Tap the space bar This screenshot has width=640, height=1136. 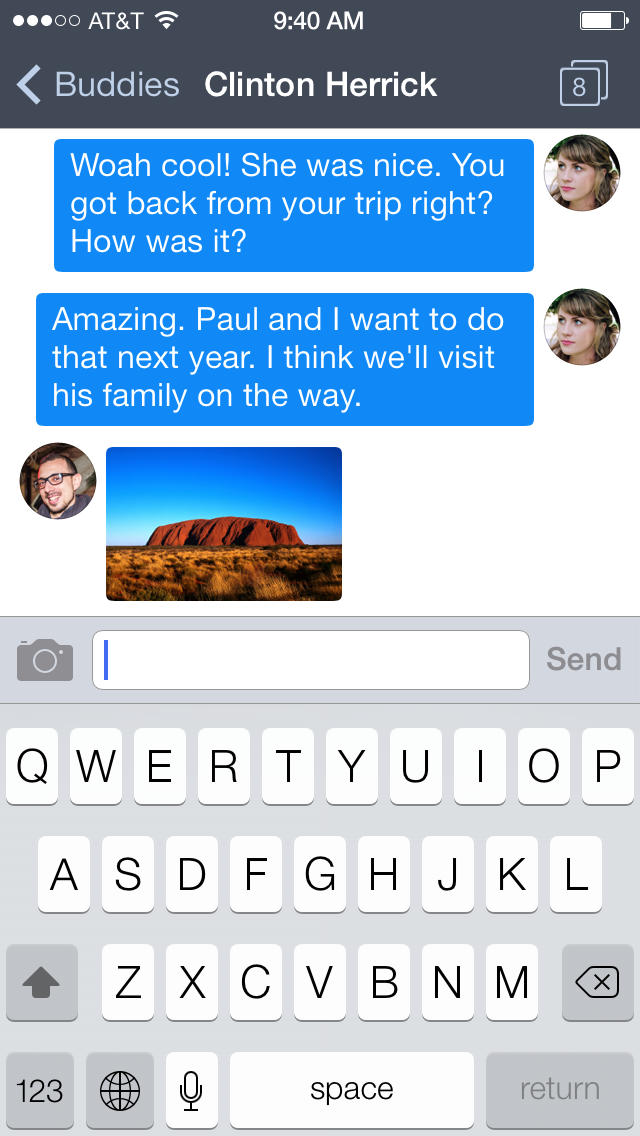[351, 1089]
